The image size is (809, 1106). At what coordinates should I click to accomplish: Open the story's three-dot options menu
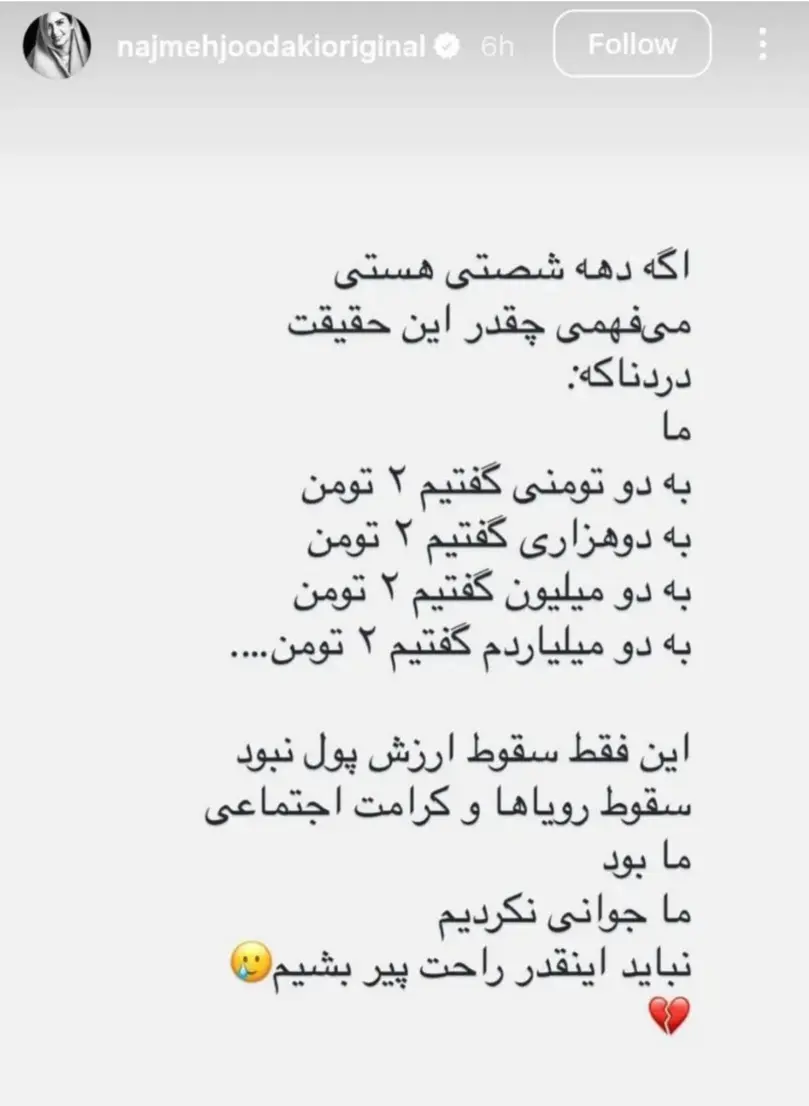tap(762, 45)
